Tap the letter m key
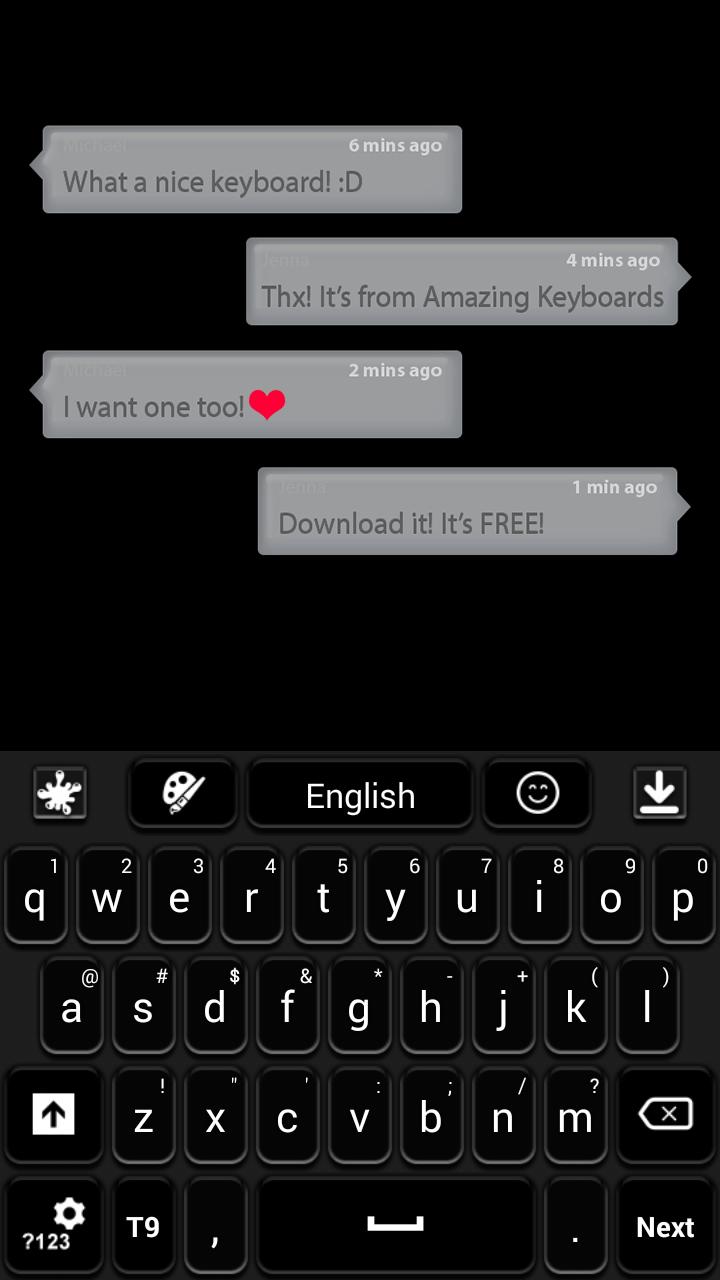Screen dimensions: 720x1280 pos(575,1114)
